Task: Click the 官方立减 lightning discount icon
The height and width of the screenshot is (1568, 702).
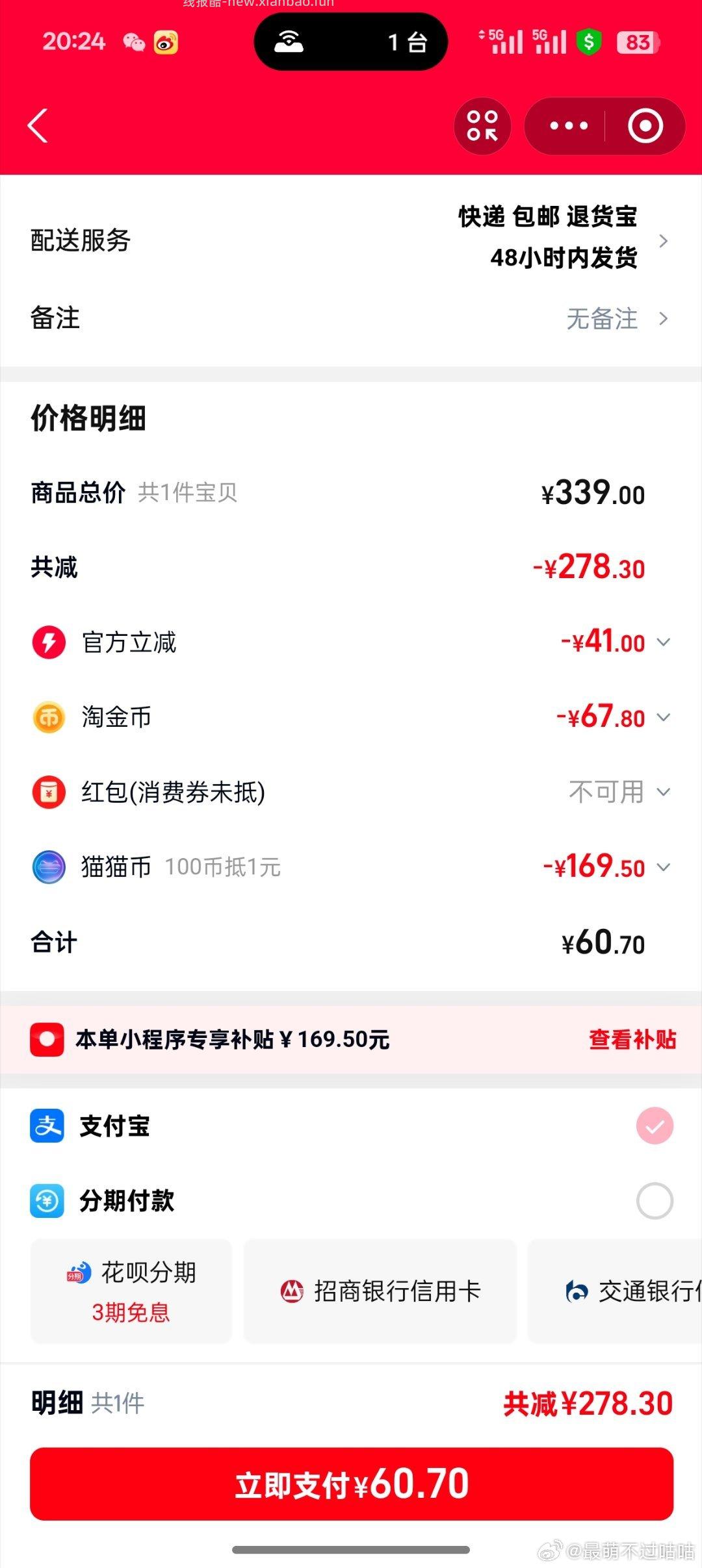Action: click(47, 642)
